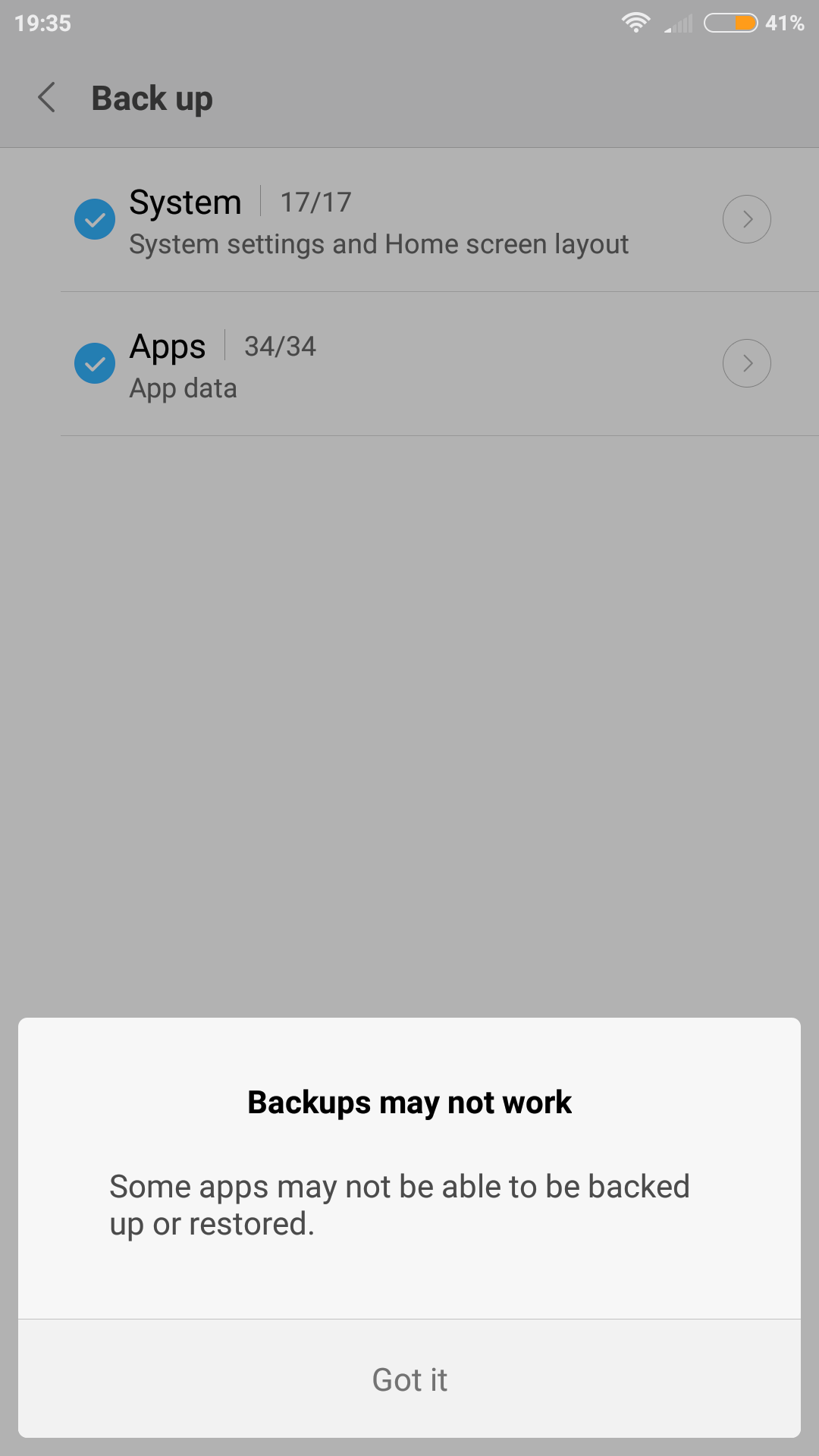Image resolution: width=819 pixels, height=1456 pixels.
Task: Dismiss the warning with Got it
Action: pos(409,1379)
